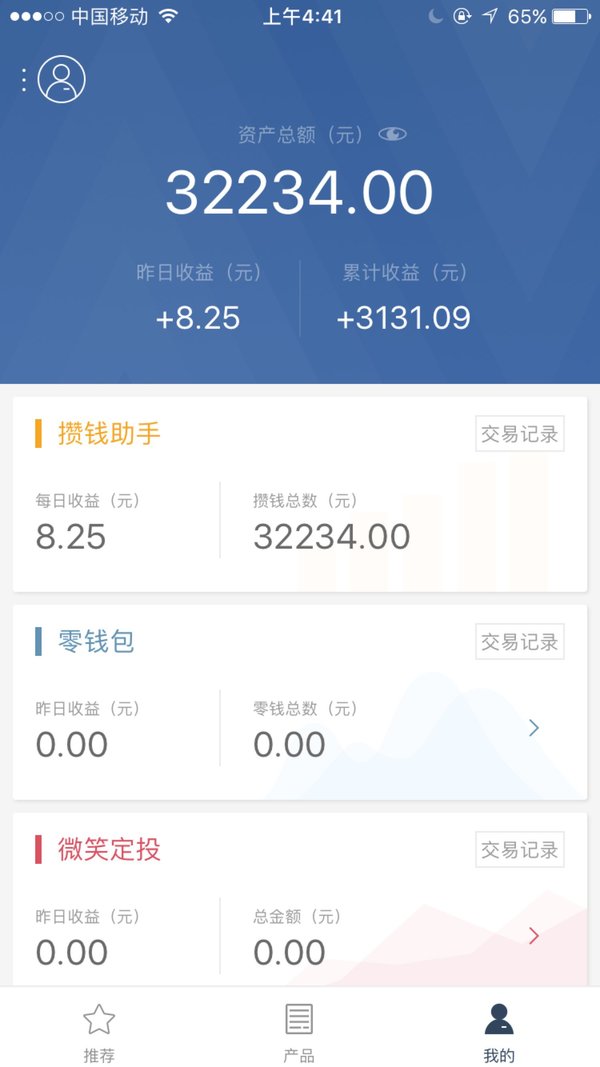The width and height of the screenshot is (600, 1067).
Task: Open 交易记录 for 攒钱助手
Action: click(520, 433)
